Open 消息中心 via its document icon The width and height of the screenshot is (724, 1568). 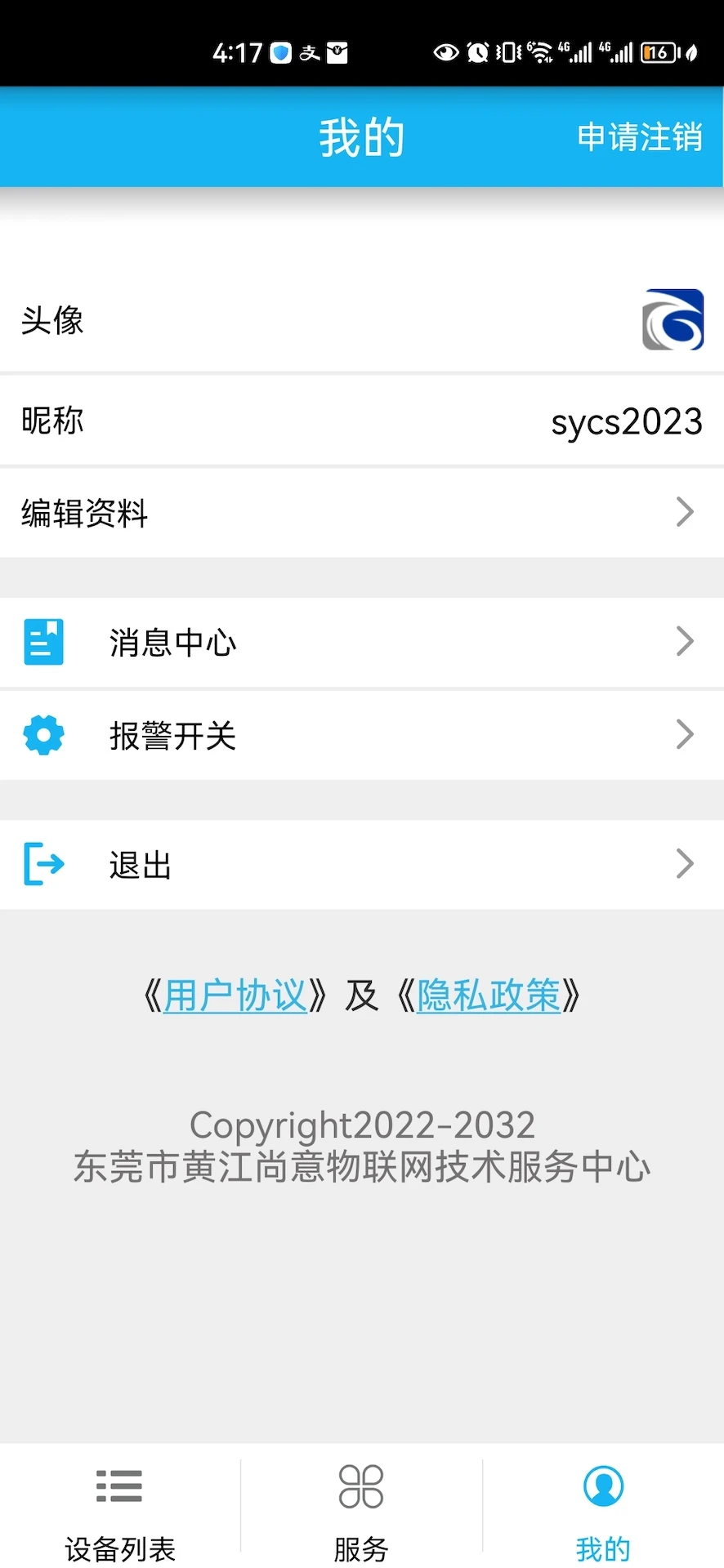43,641
